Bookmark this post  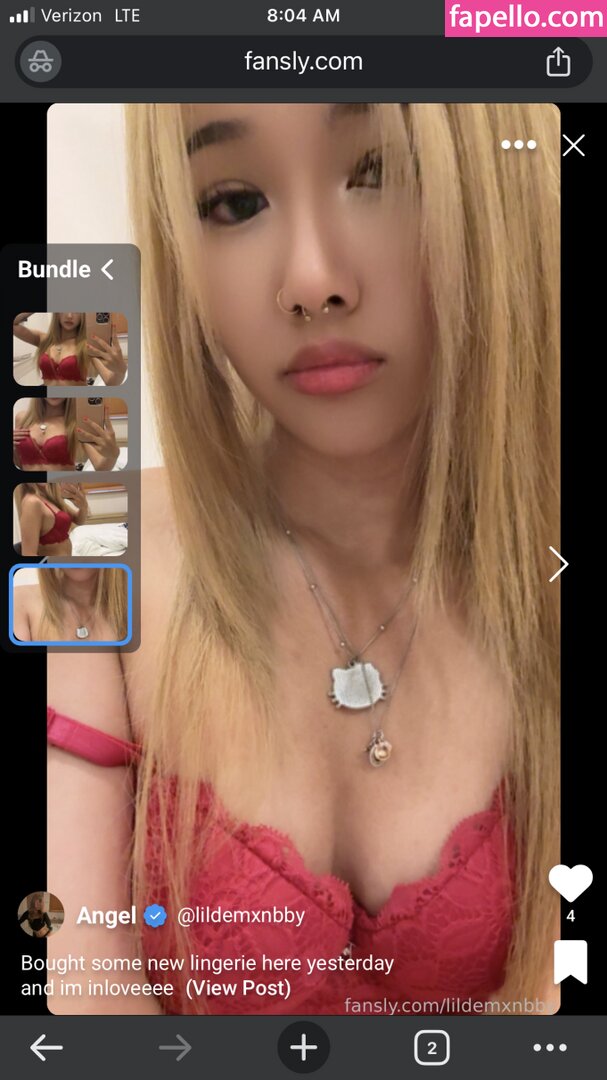point(570,962)
